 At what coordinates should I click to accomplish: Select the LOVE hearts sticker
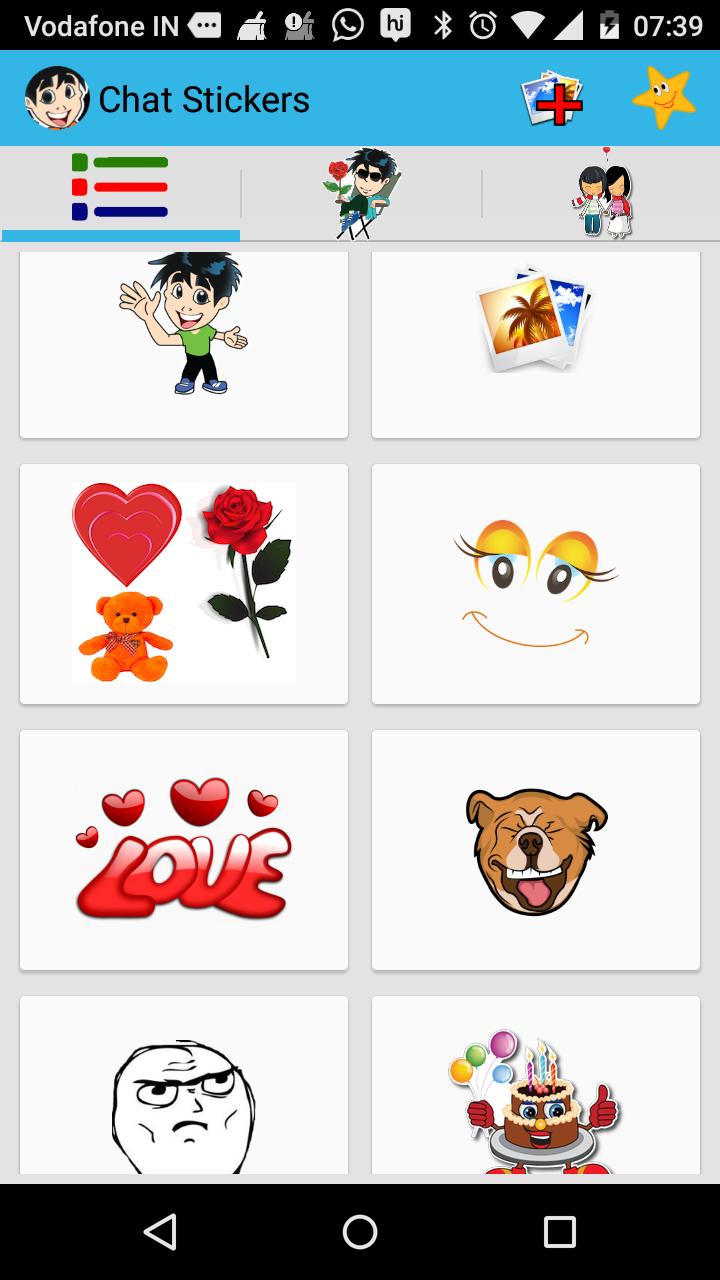(x=183, y=850)
